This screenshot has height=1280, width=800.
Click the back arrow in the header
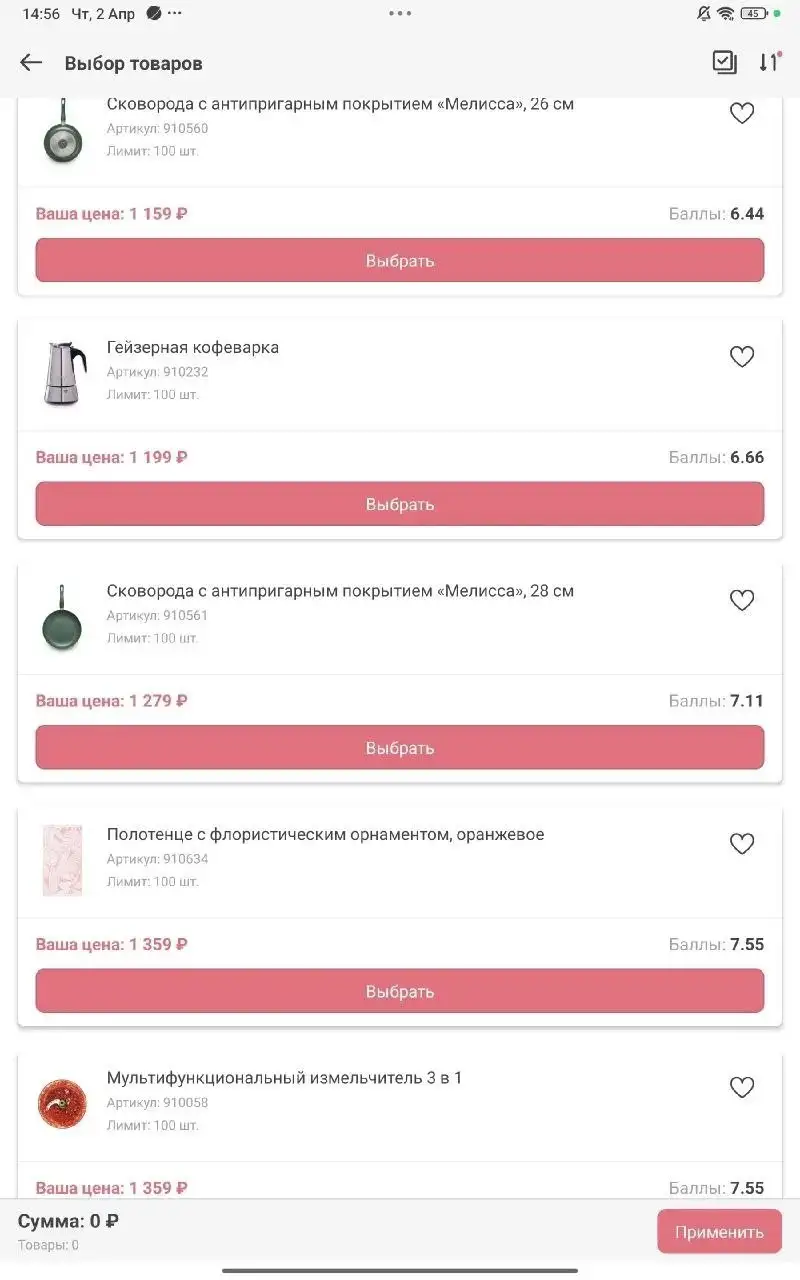coord(31,62)
